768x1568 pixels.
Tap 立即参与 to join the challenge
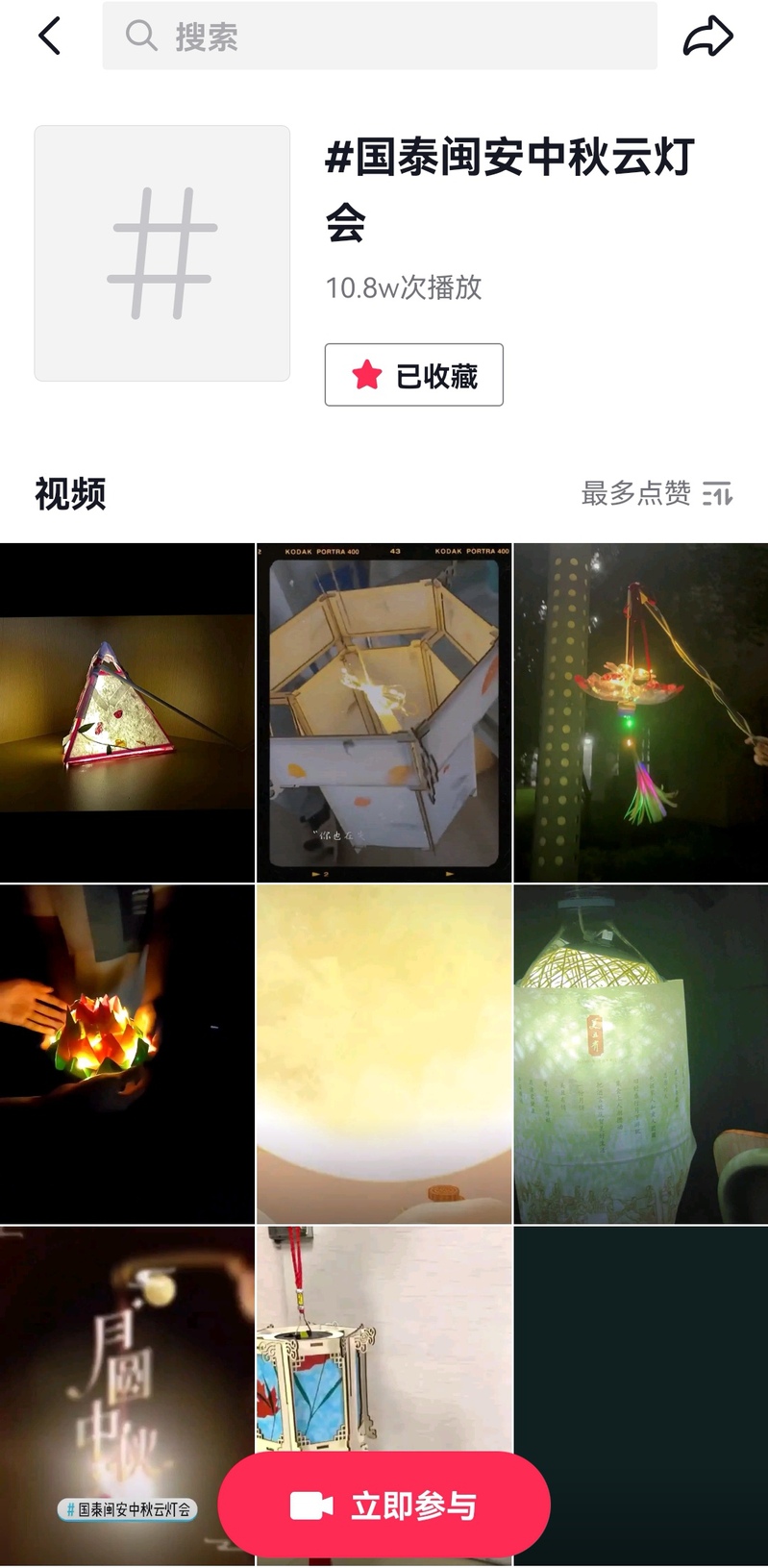(x=384, y=1506)
